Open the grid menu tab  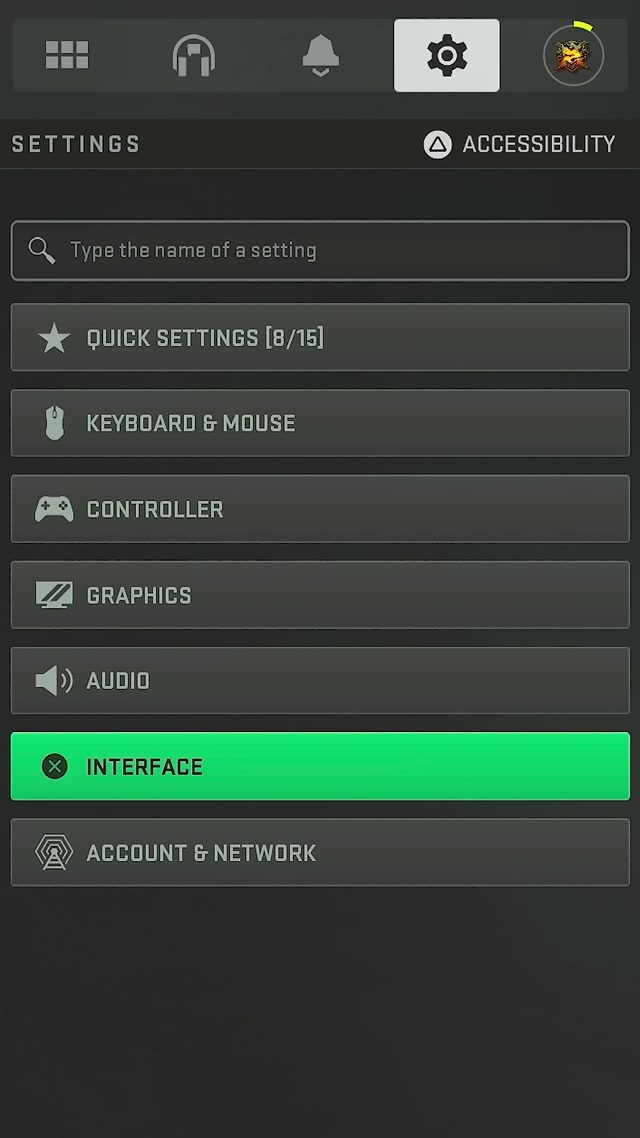coord(67,55)
